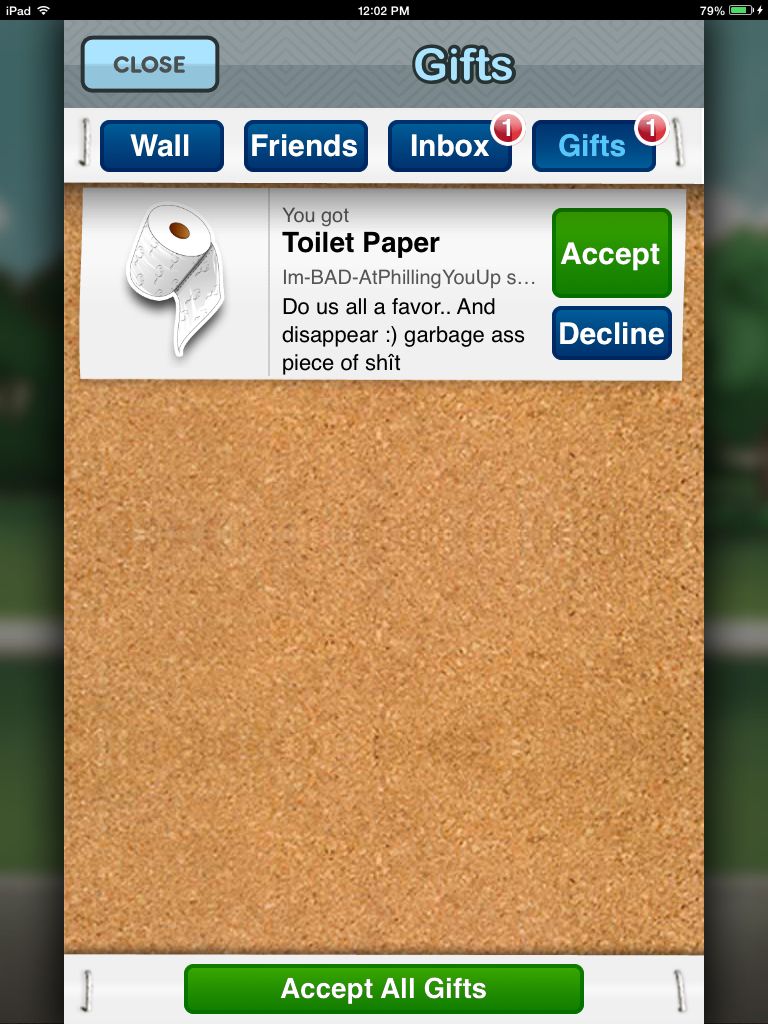The height and width of the screenshot is (1024, 768).
Task: Close the Gifts window
Action: [150, 64]
